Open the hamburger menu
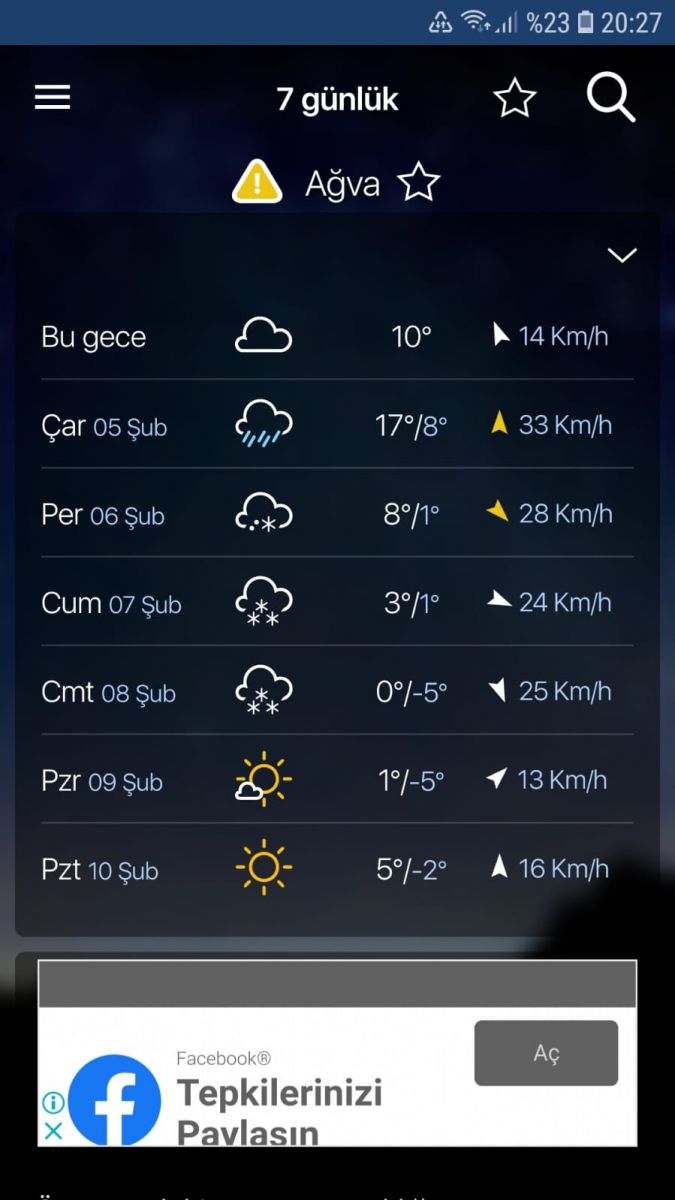675x1200 pixels. click(x=53, y=98)
